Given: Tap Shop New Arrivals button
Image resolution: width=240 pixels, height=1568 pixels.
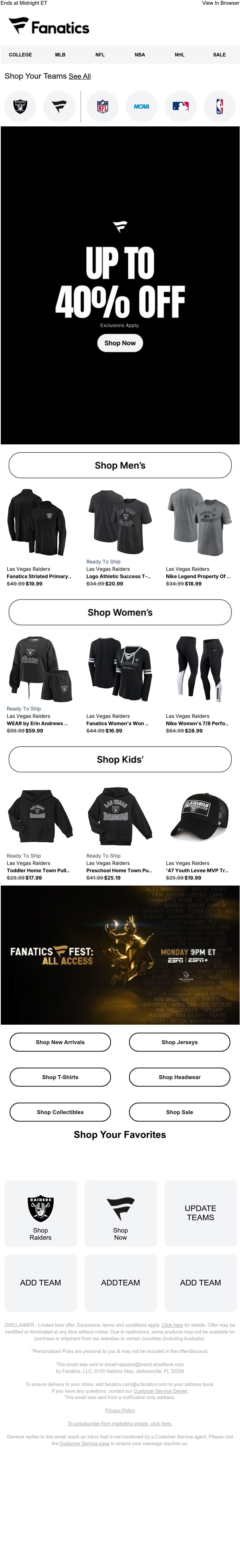Looking at the screenshot, I should click(60, 1042).
